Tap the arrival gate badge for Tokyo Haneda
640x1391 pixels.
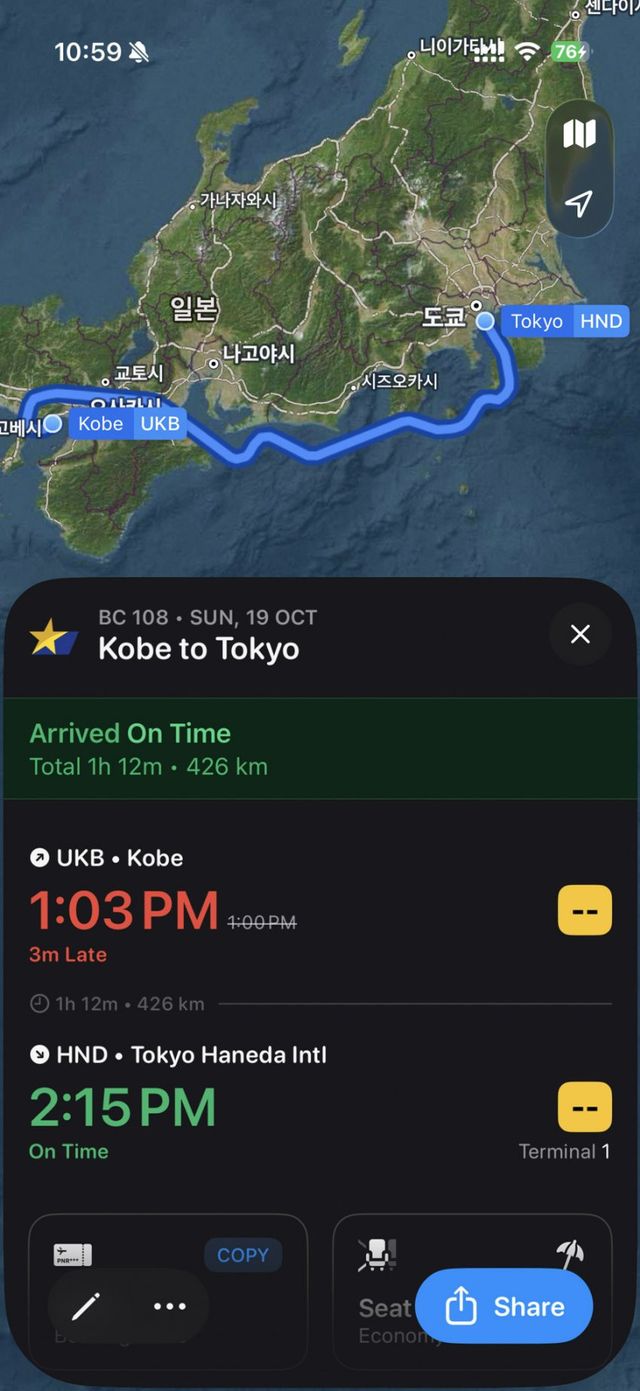click(584, 1108)
